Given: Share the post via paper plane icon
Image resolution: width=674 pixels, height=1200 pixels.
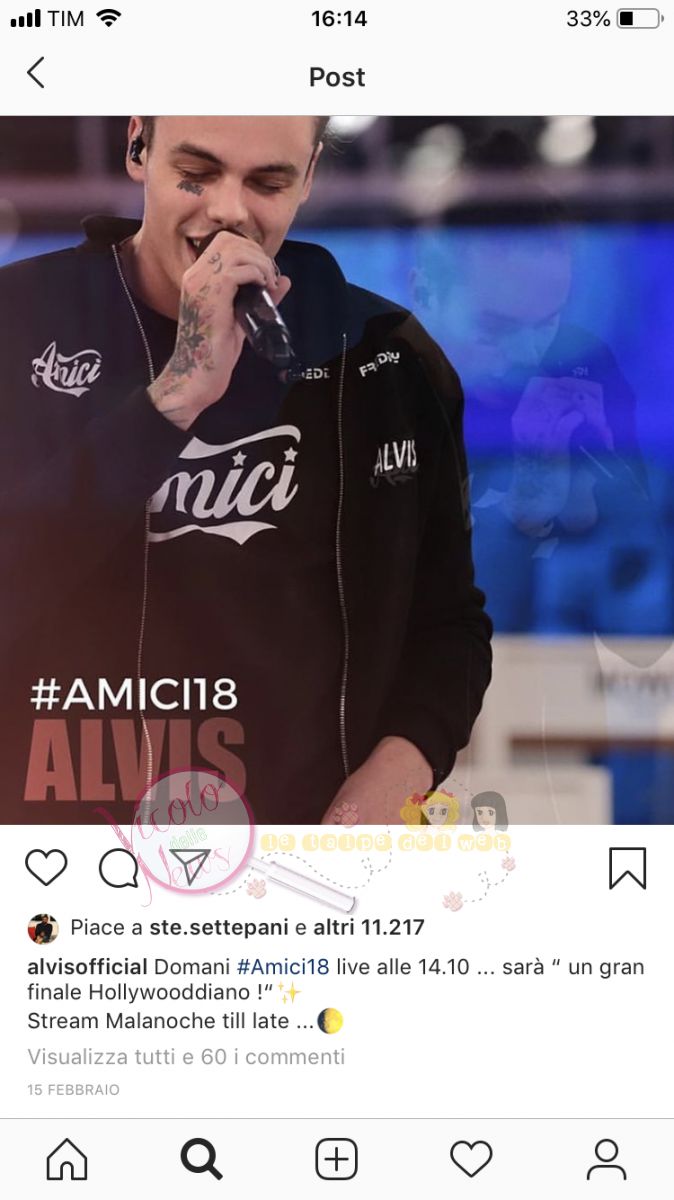Looking at the screenshot, I should click(190, 867).
